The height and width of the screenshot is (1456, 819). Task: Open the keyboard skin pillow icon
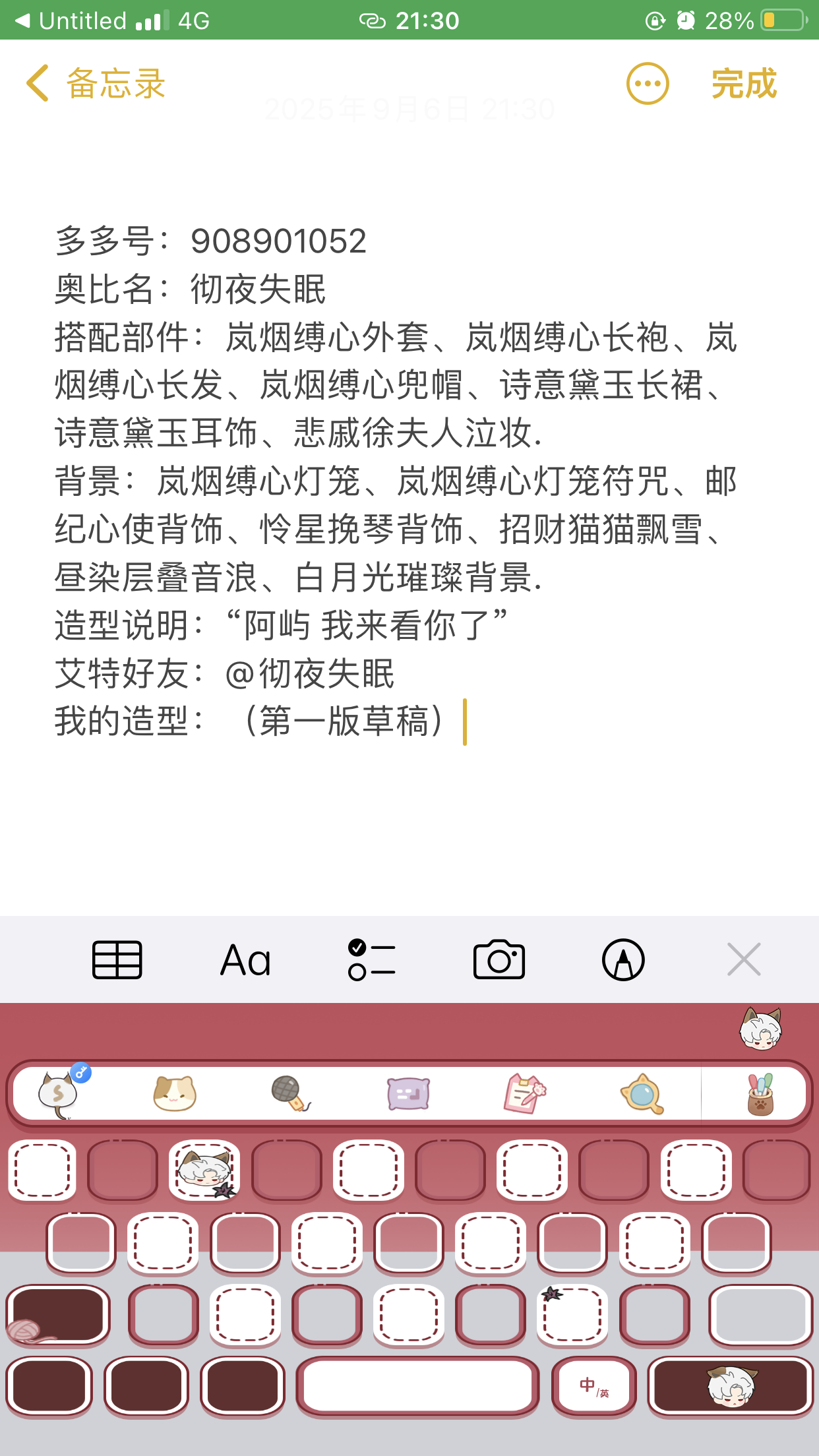(x=408, y=1093)
